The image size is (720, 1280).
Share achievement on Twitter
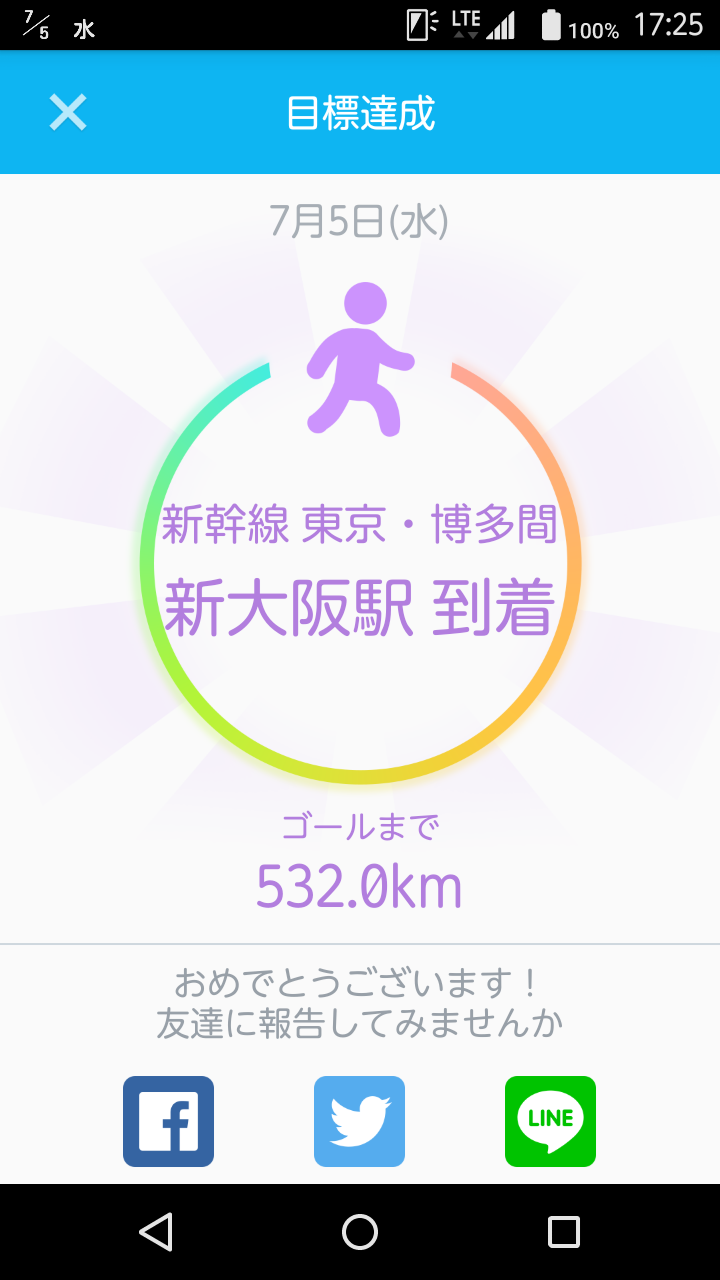pos(359,1121)
